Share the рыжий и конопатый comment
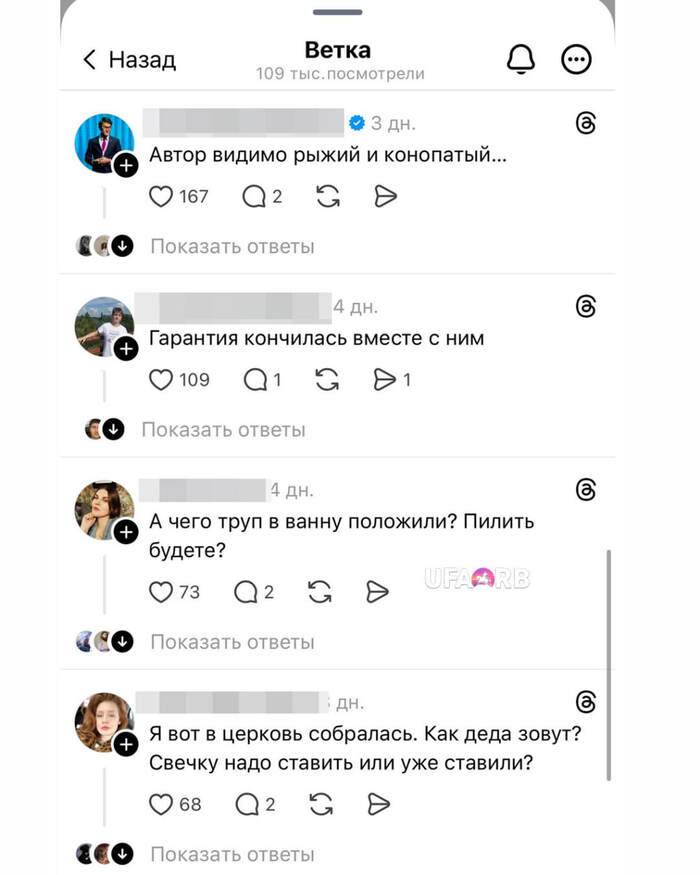 pos(385,197)
